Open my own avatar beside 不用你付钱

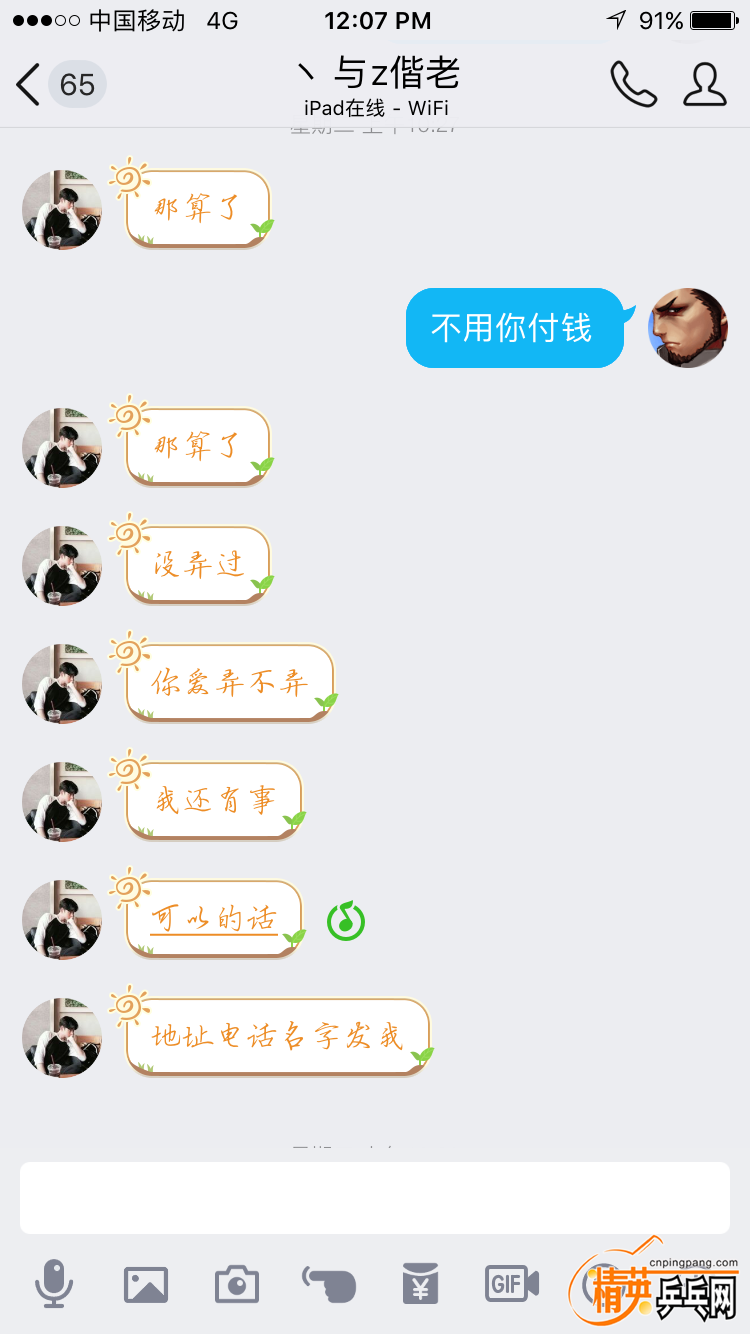688,328
